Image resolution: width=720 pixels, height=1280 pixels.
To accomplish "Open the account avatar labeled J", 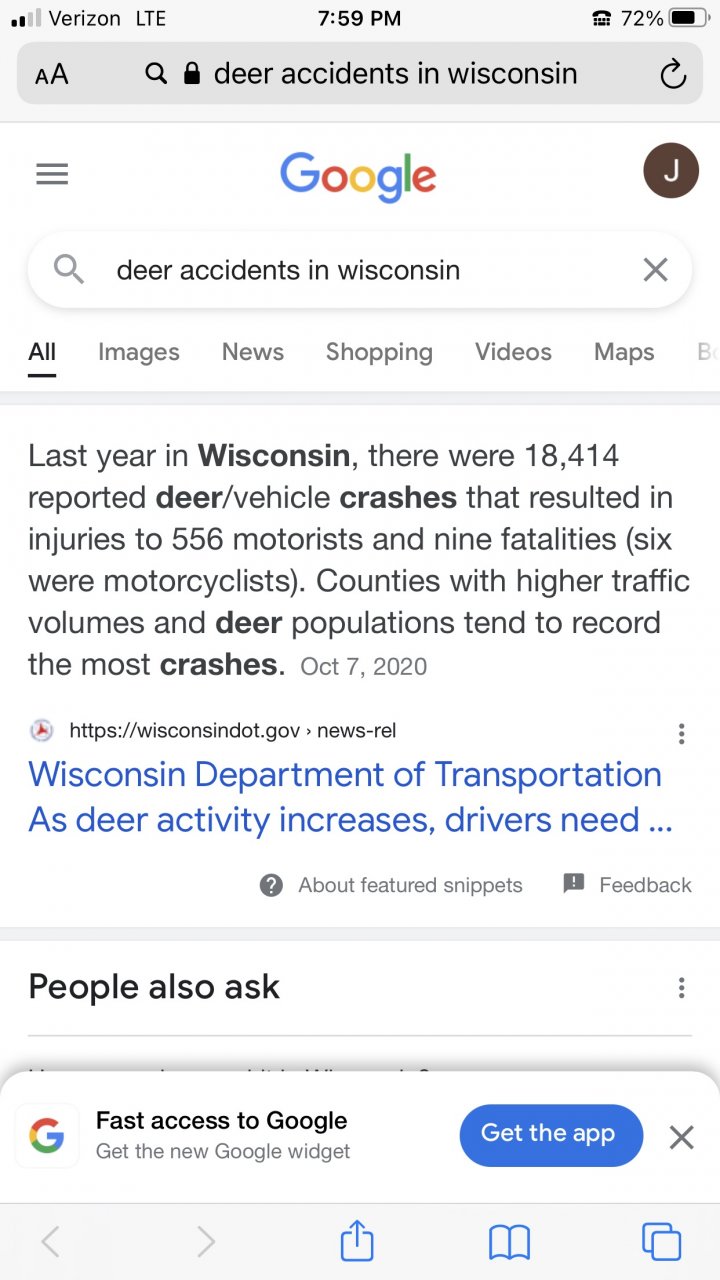I will coord(670,171).
